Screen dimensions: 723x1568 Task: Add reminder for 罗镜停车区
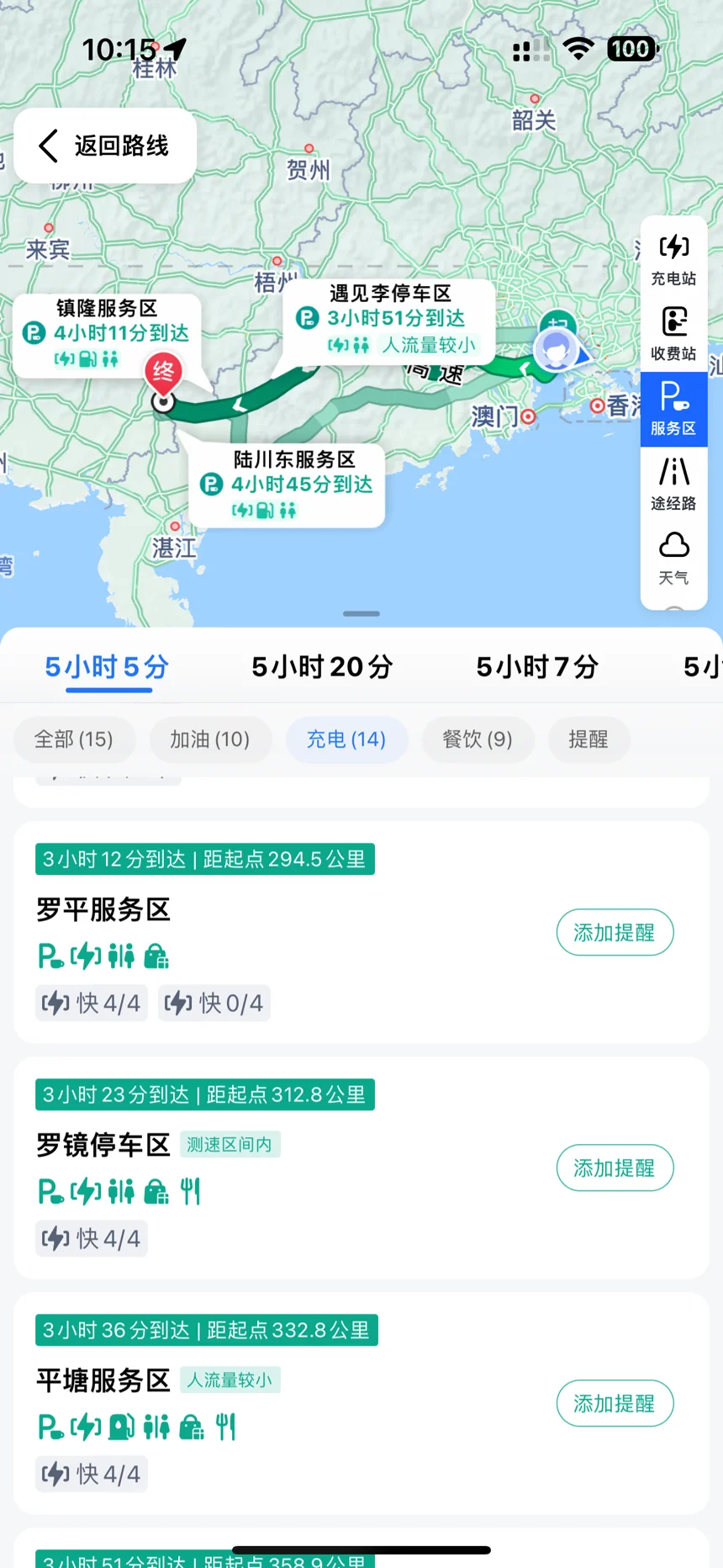pyautogui.click(x=615, y=1168)
